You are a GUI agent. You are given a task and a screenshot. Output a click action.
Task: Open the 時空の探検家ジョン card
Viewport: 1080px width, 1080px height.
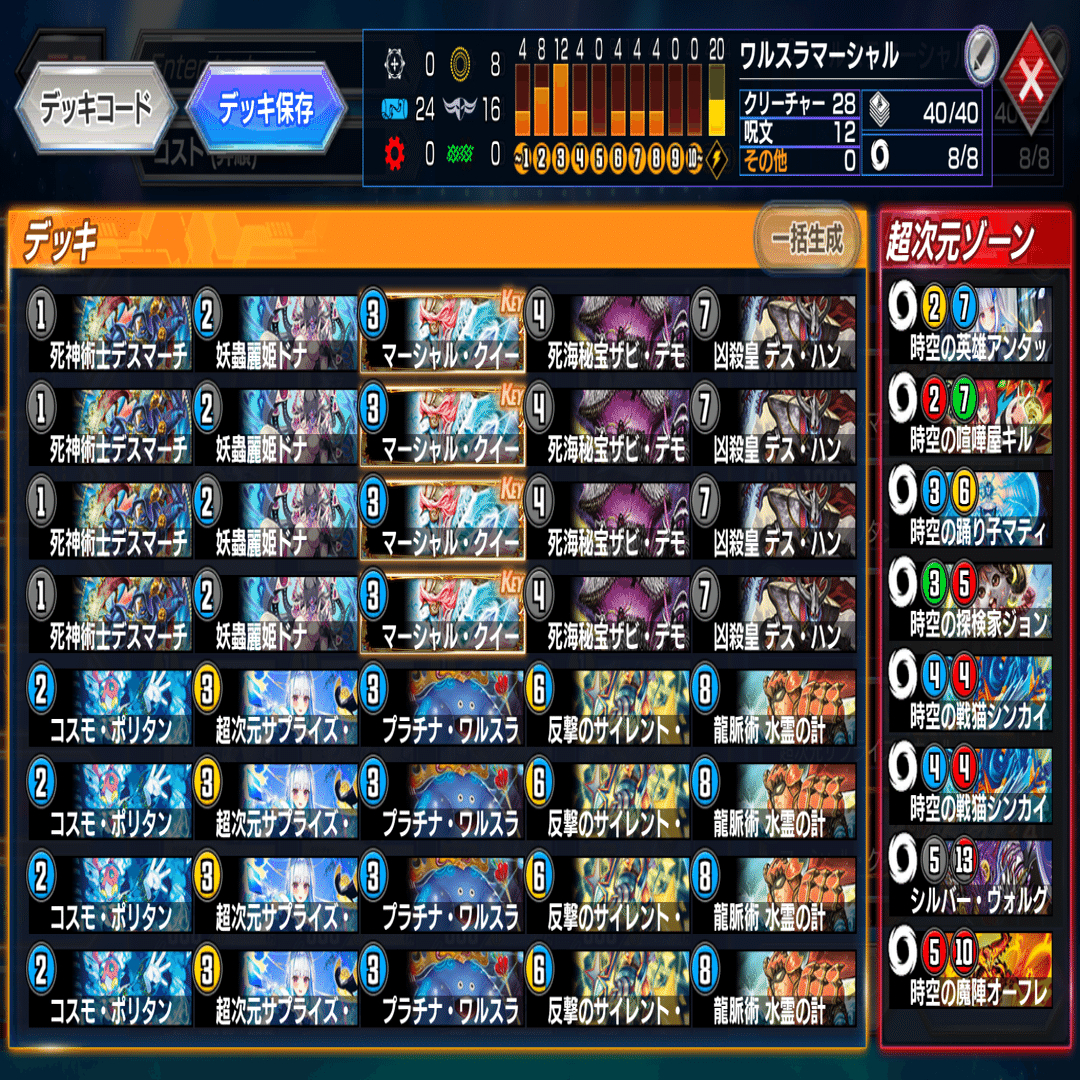coord(969,601)
